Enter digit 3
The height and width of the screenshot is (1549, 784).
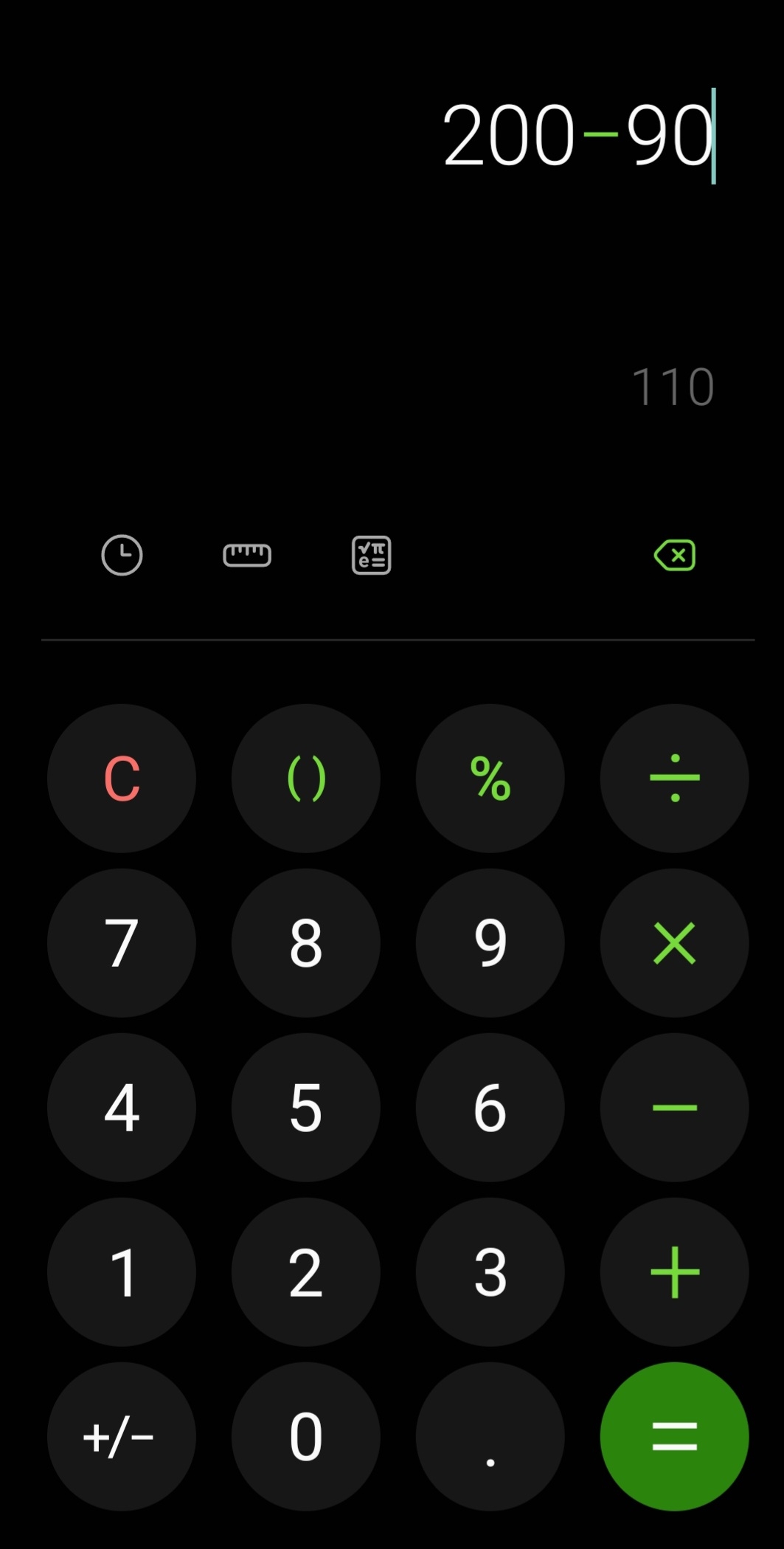point(490,1272)
